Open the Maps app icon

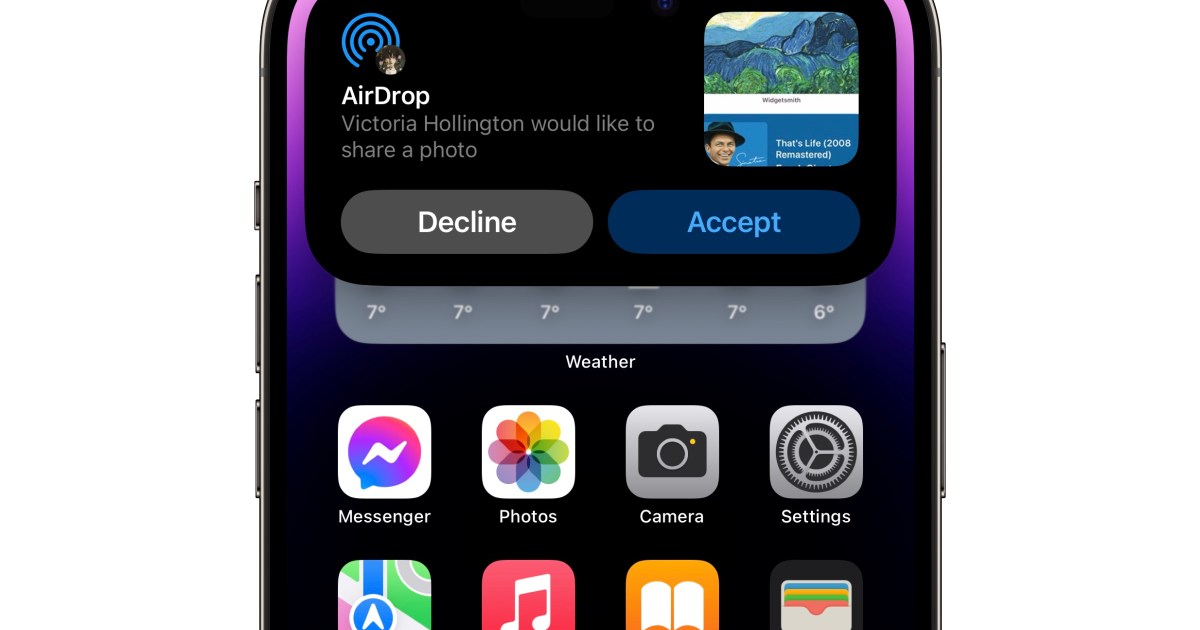coord(384,597)
